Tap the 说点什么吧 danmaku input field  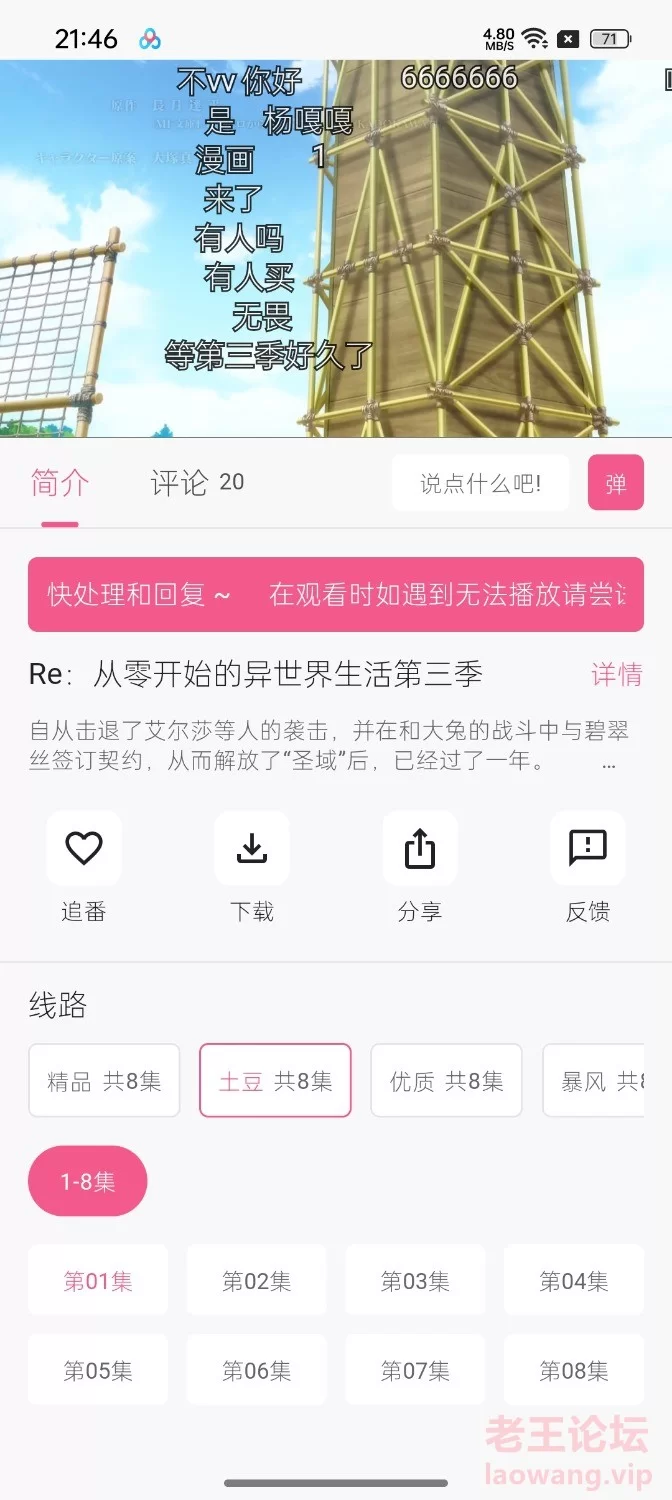480,483
